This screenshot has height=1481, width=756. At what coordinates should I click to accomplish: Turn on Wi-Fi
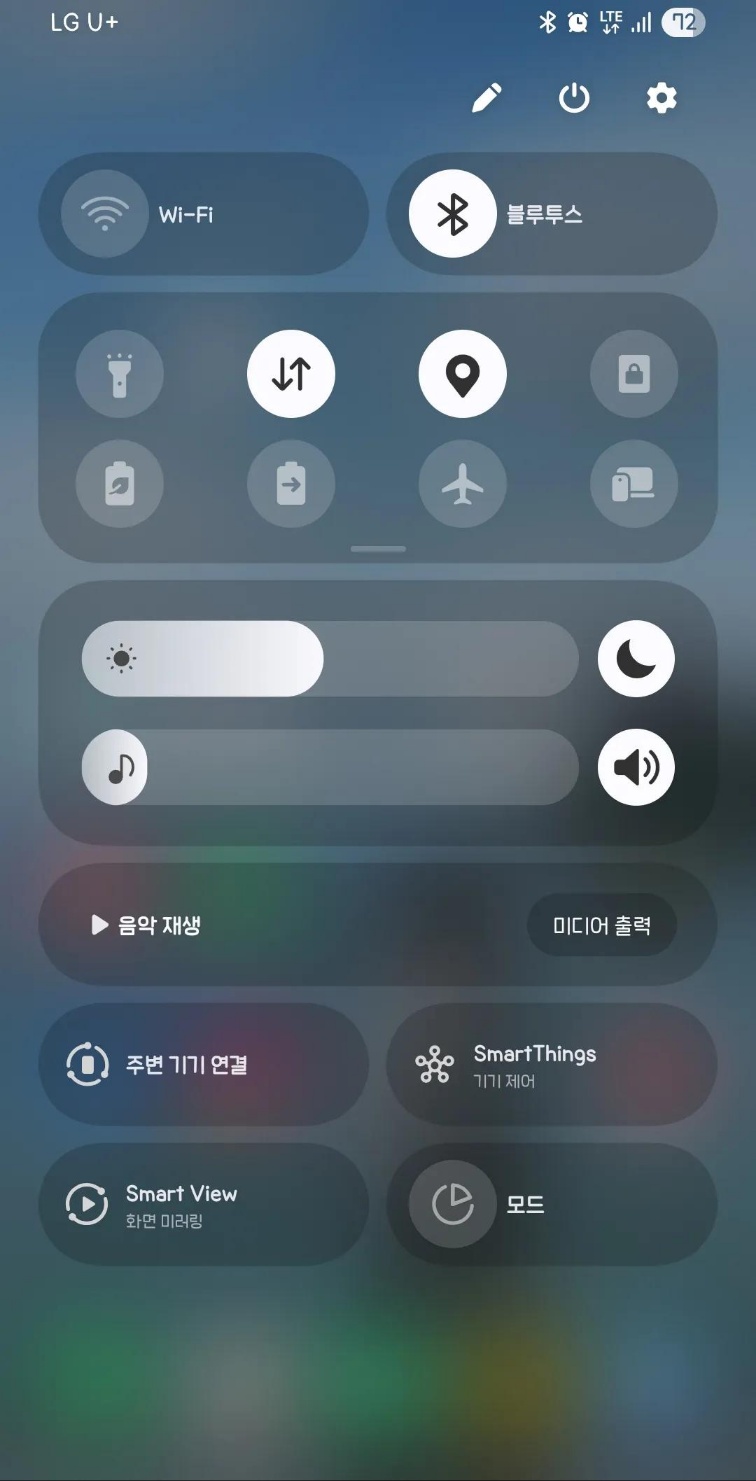coord(105,214)
